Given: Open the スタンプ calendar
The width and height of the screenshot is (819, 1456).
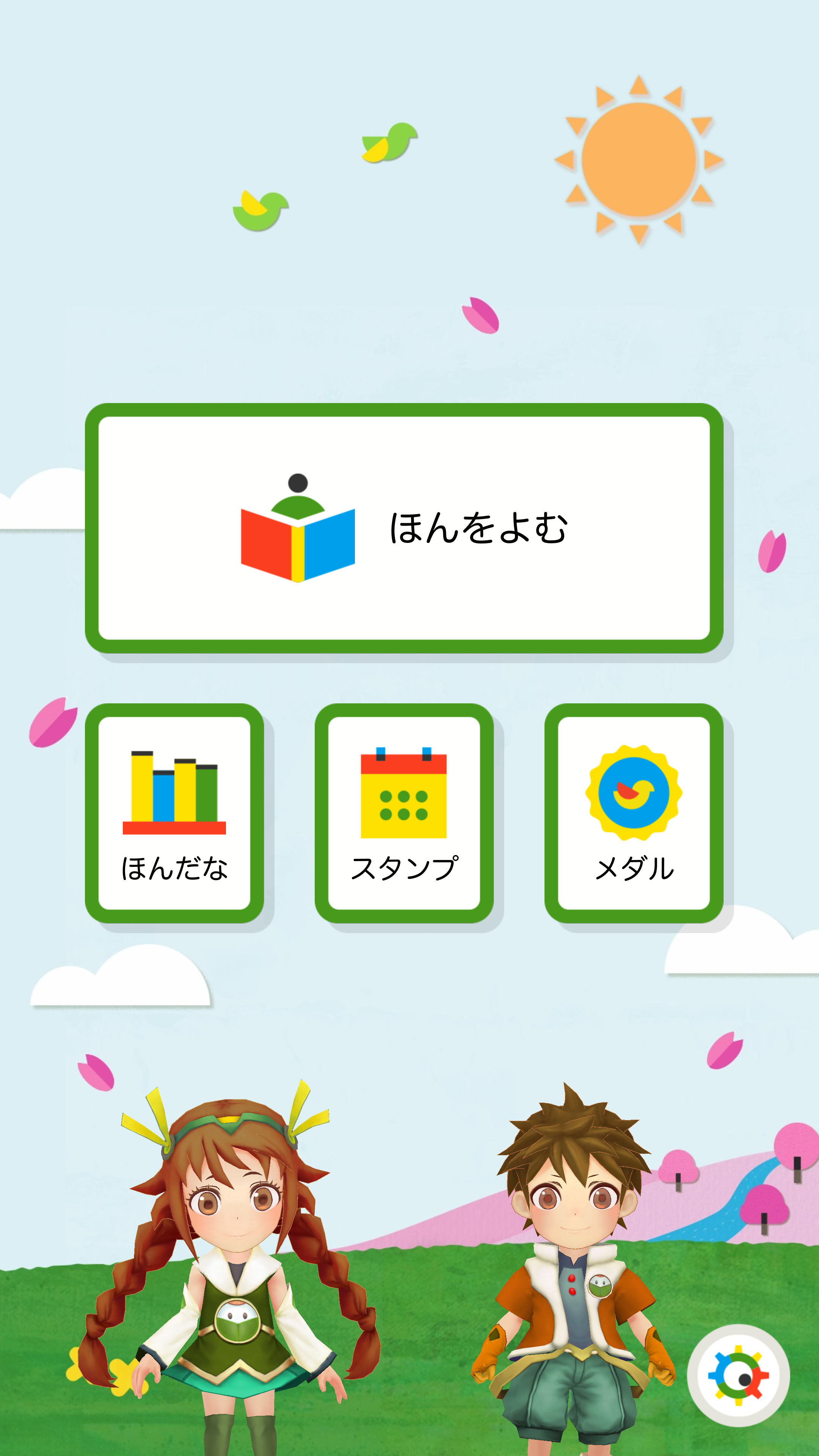Looking at the screenshot, I should click(403, 813).
